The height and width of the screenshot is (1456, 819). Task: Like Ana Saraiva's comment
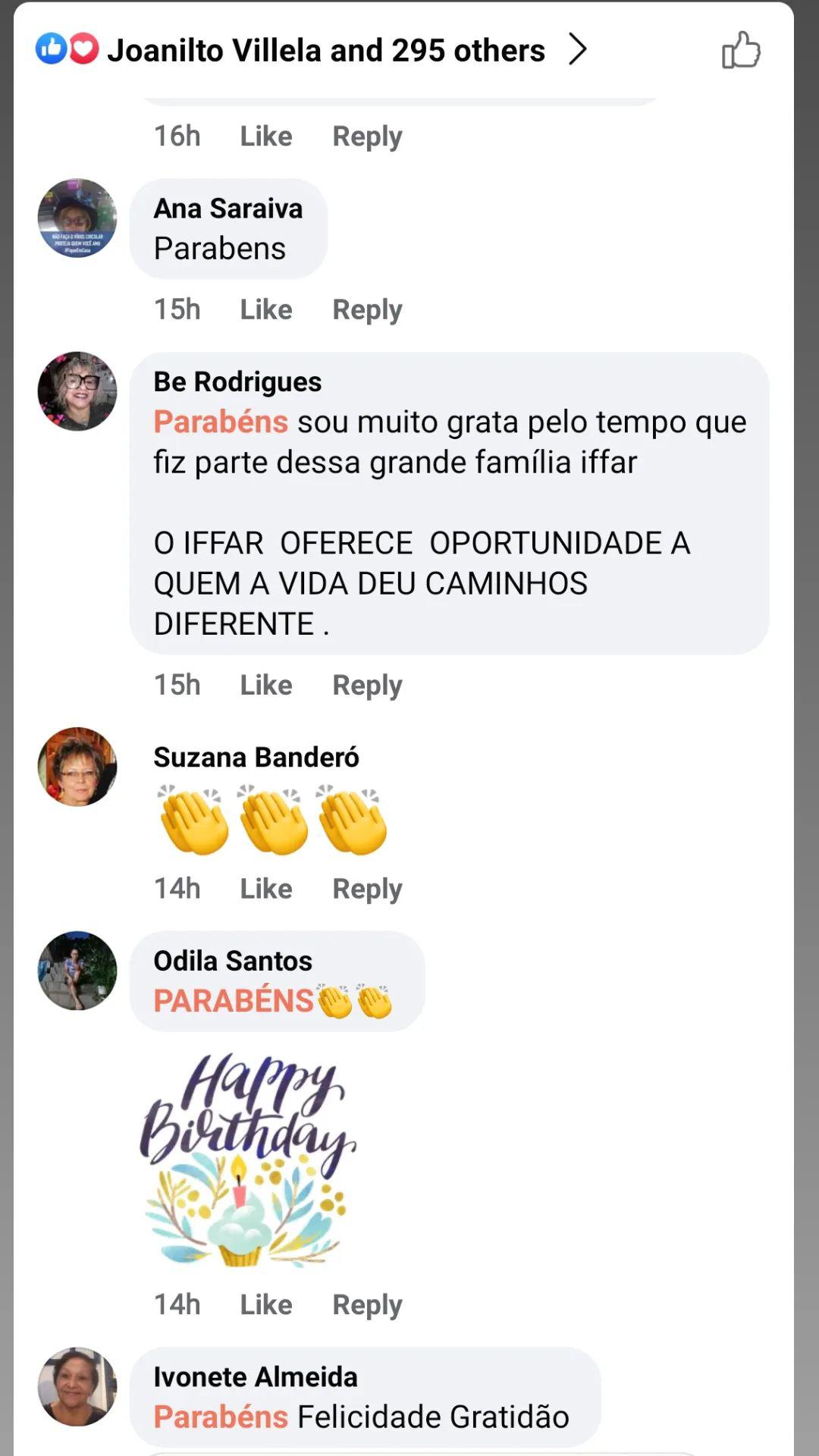coord(265,309)
